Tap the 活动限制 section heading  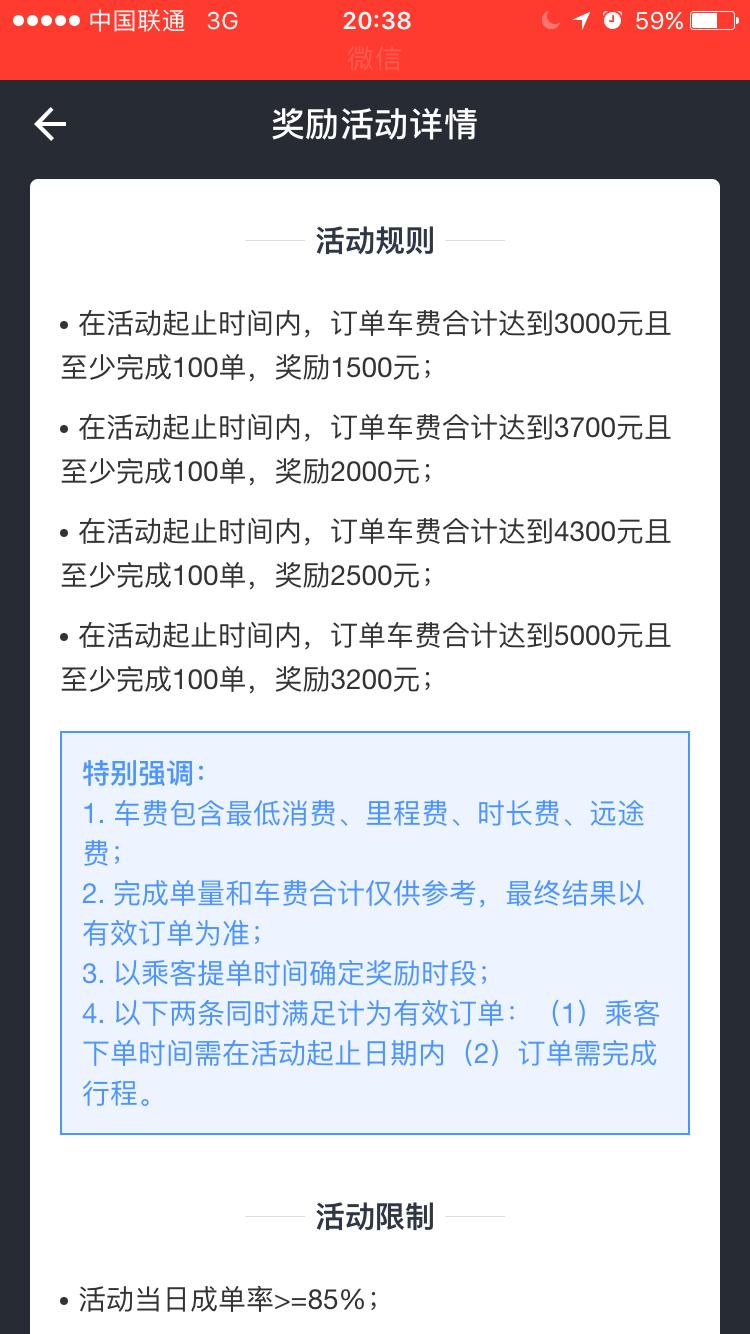pos(375,1217)
